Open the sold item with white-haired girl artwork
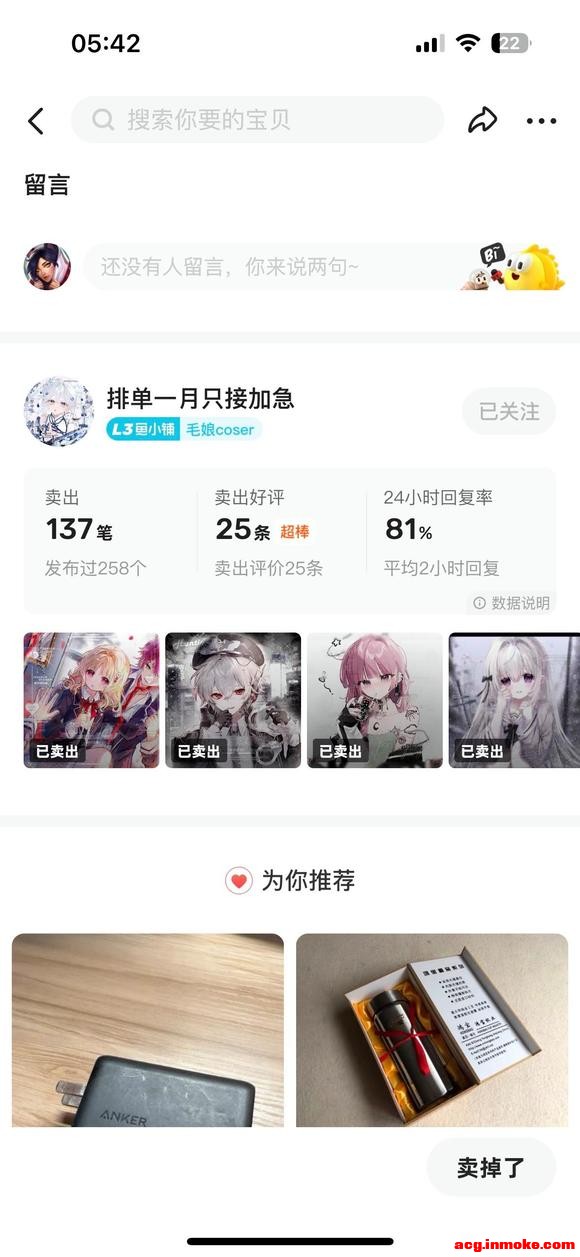 click(x=514, y=700)
